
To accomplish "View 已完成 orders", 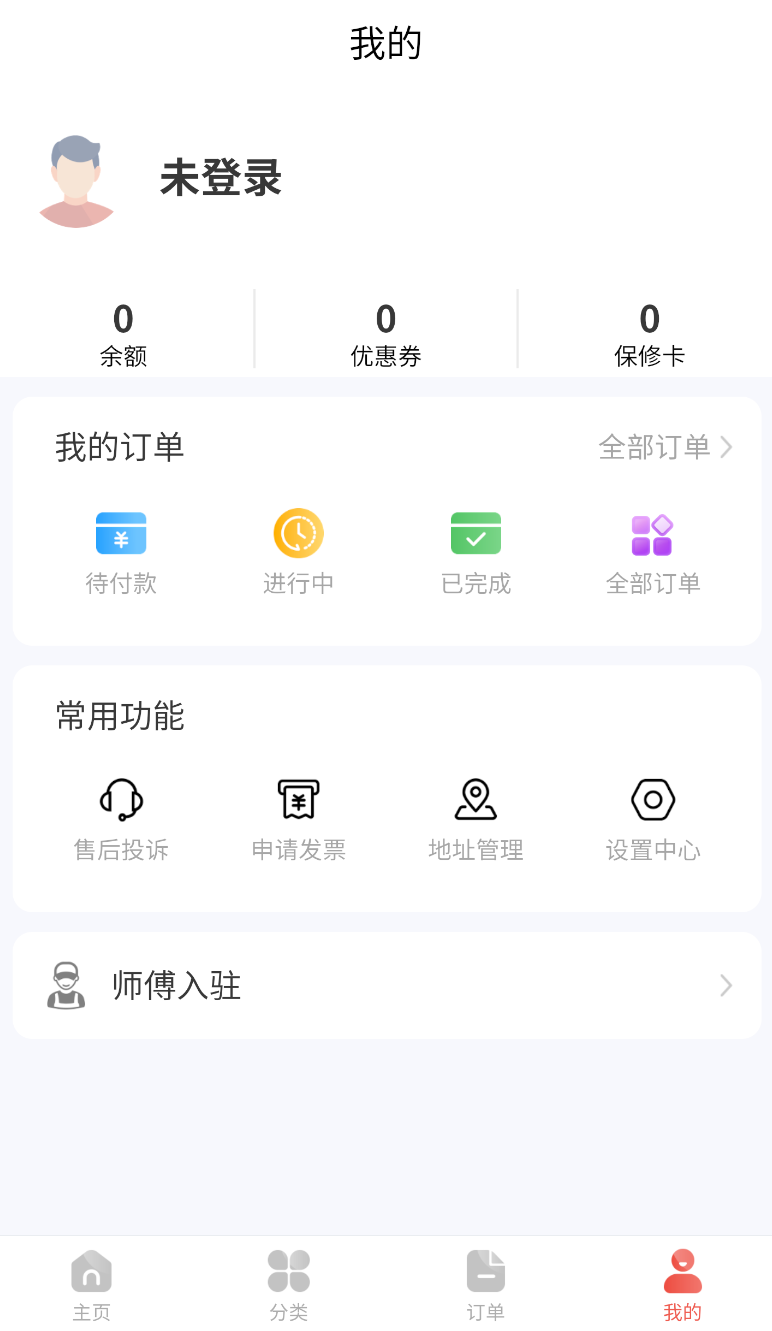I will tap(476, 551).
